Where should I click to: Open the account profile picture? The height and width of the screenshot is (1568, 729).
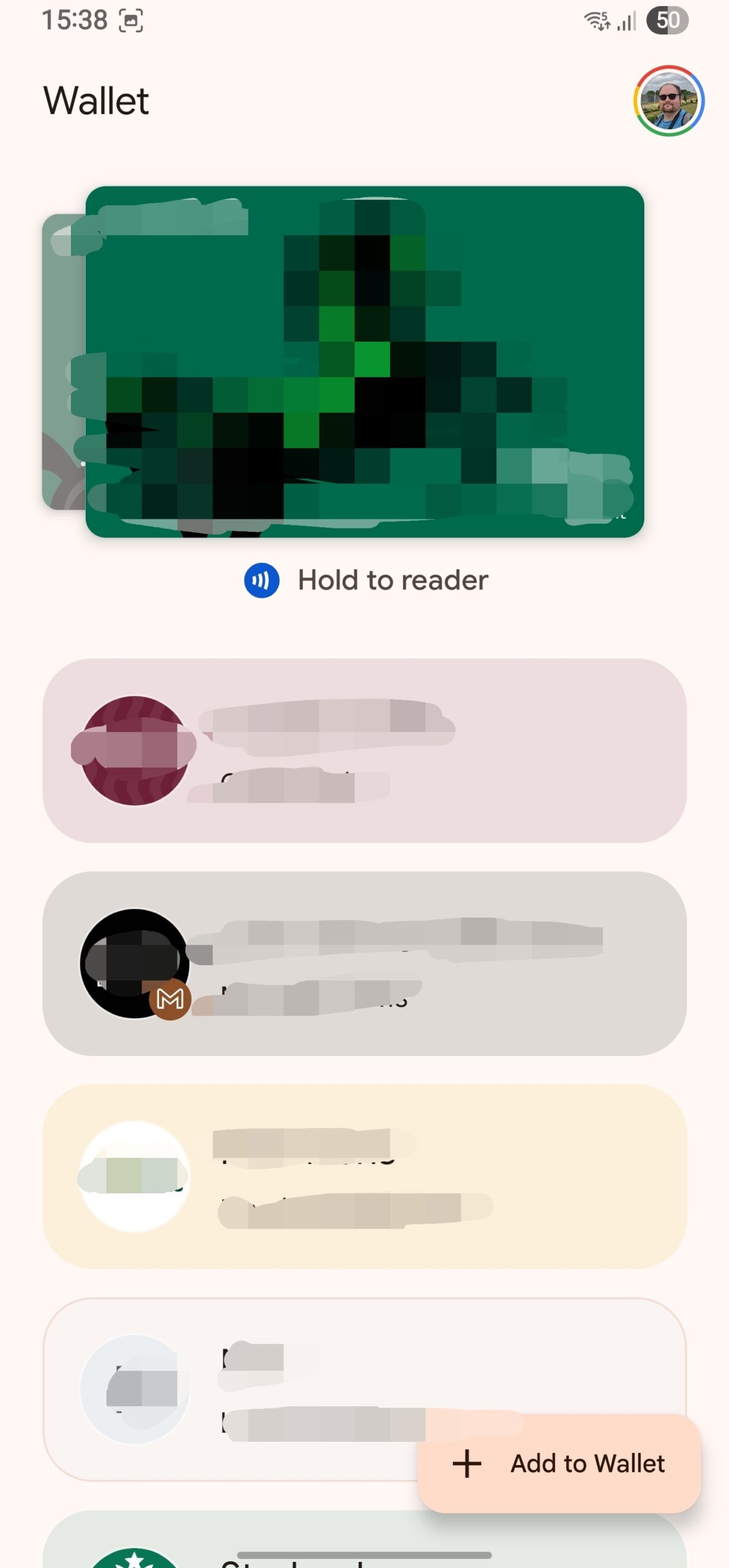click(x=668, y=100)
